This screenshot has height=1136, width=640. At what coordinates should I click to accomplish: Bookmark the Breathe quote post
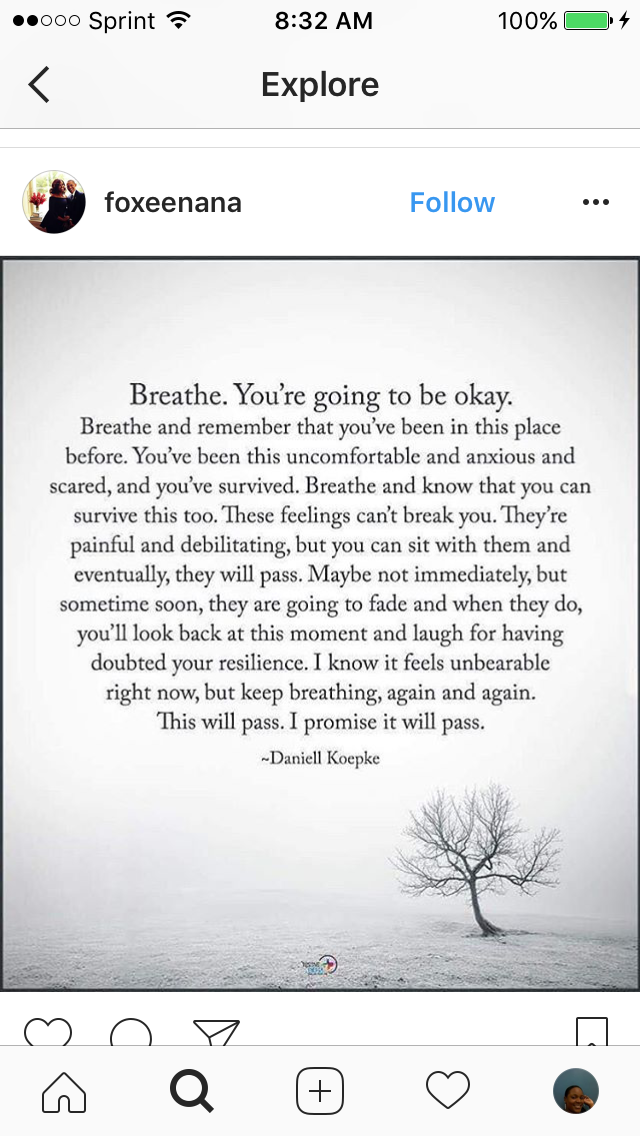(x=592, y=1032)
